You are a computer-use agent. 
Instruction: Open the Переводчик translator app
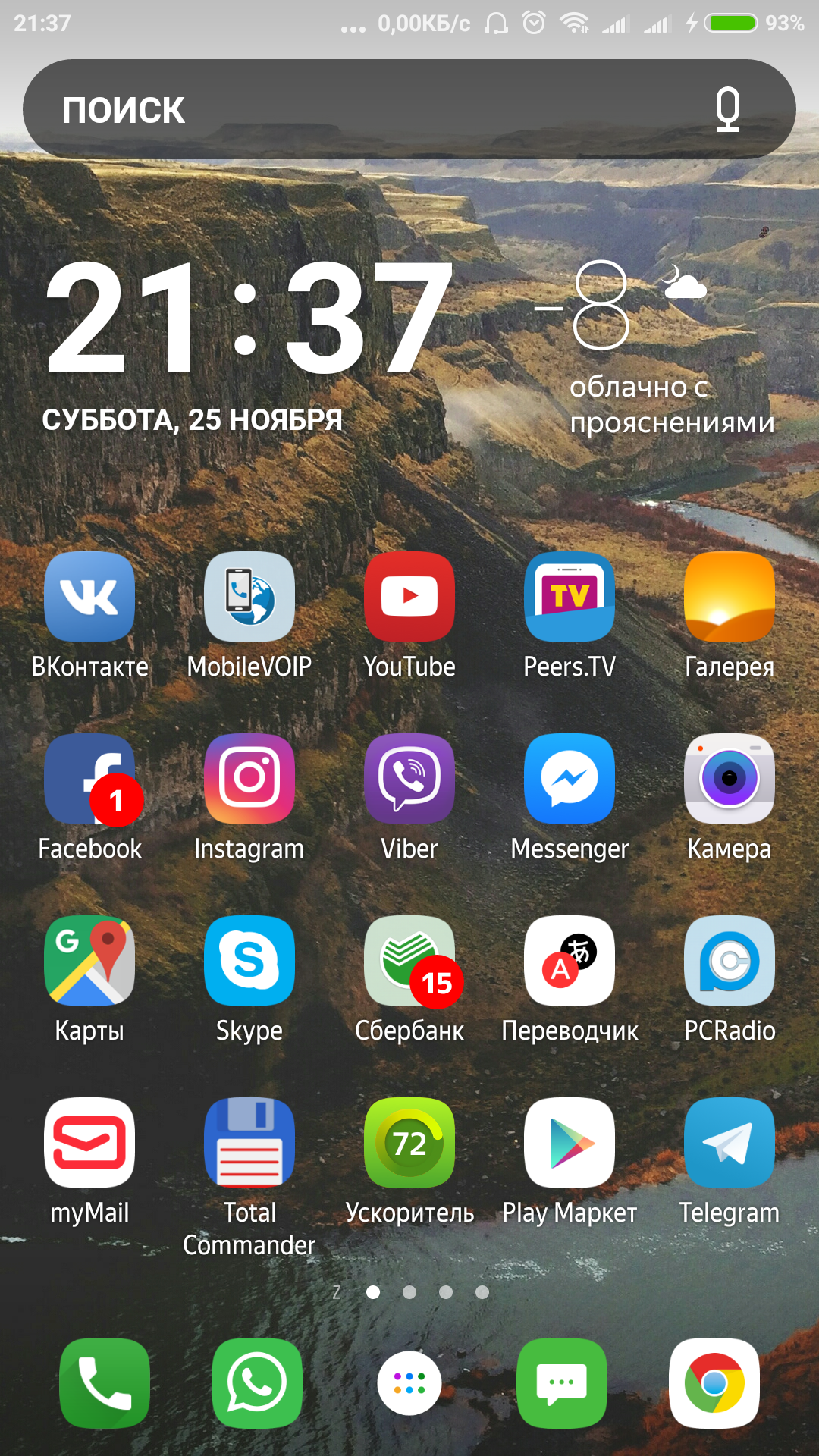point(570,962)
